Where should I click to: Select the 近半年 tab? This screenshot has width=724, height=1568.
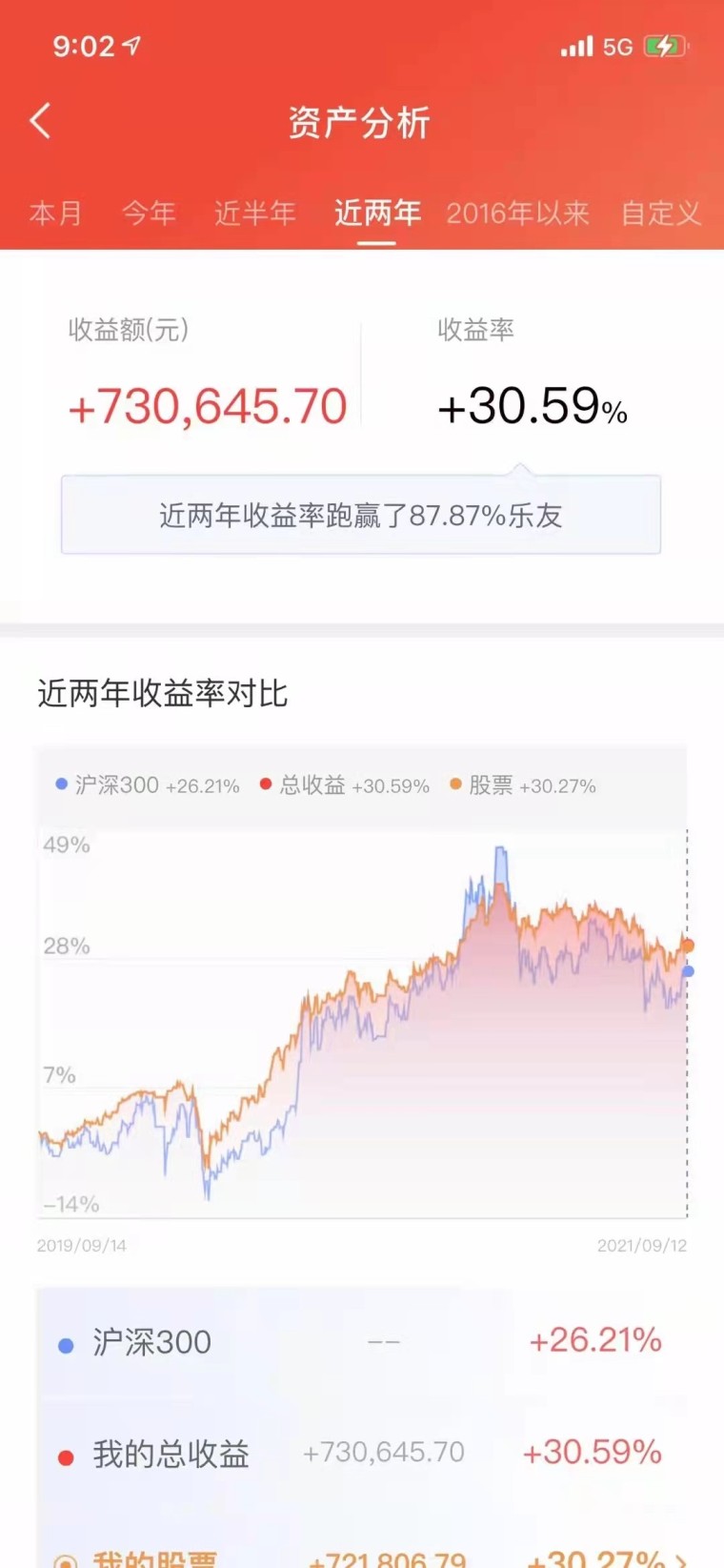254,213
